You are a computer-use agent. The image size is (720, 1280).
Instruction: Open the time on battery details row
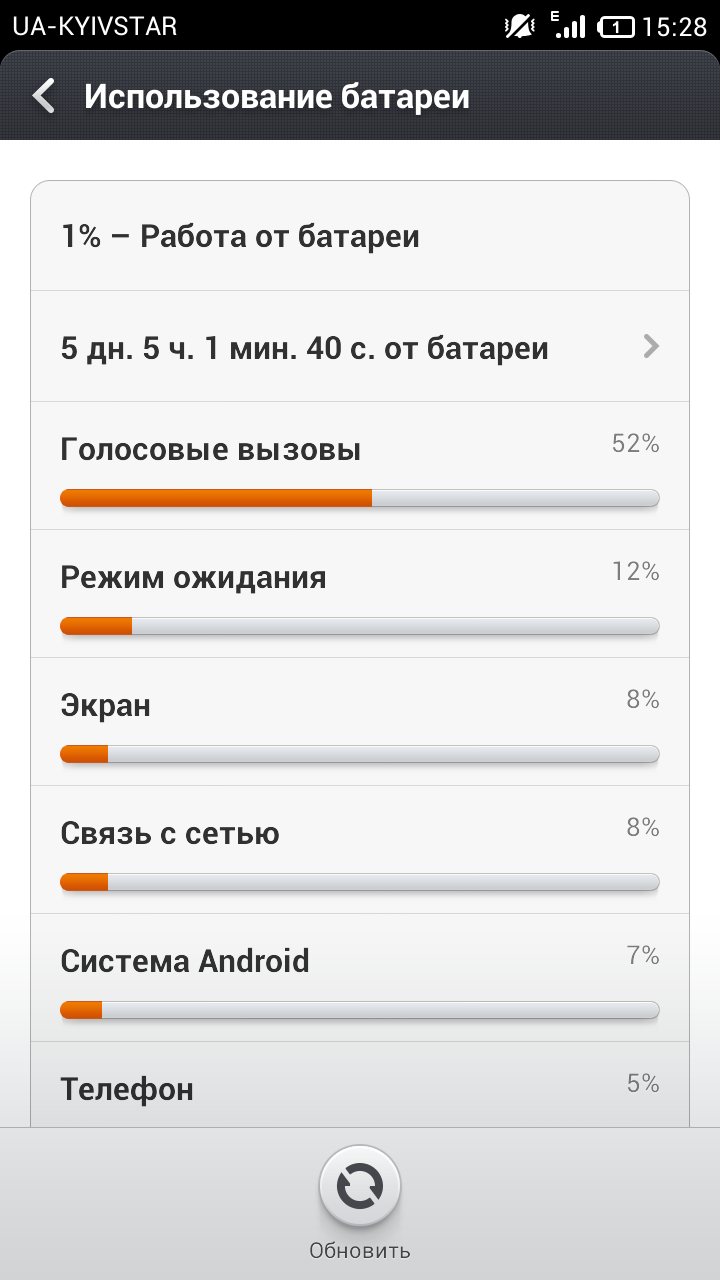click(360, 347)
